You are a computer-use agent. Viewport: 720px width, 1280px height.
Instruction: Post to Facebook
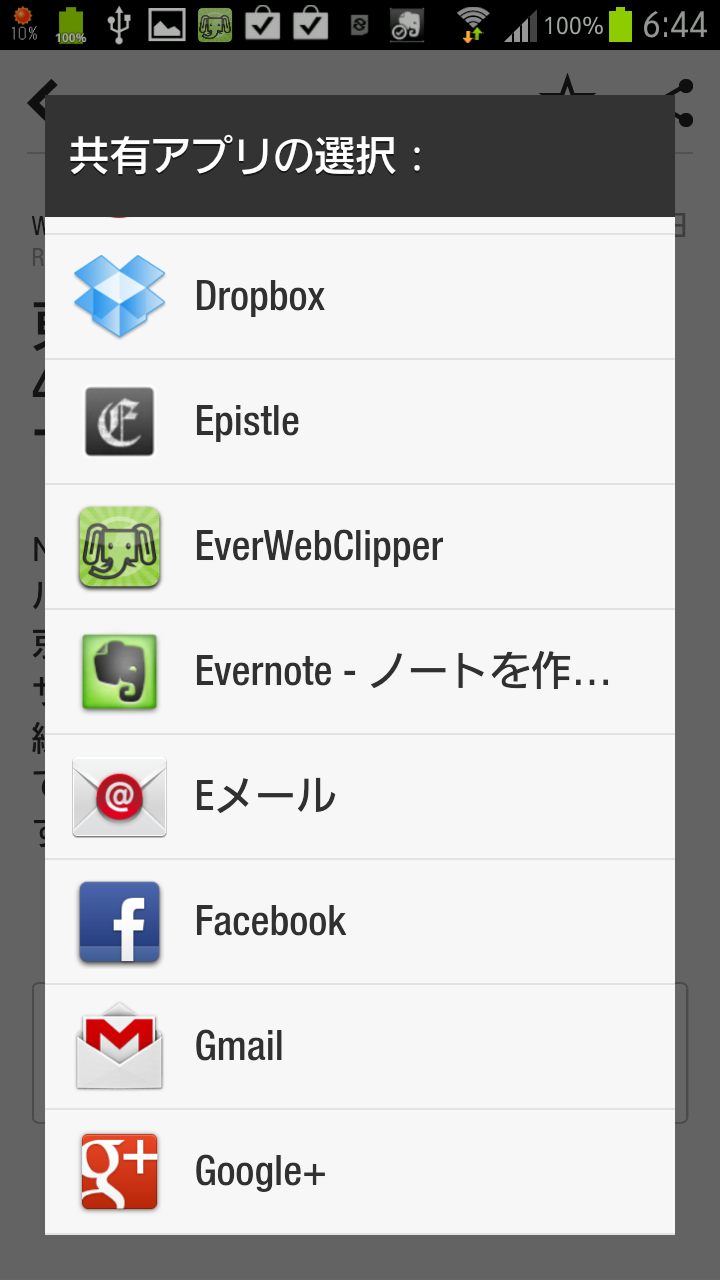click(360, 922)
